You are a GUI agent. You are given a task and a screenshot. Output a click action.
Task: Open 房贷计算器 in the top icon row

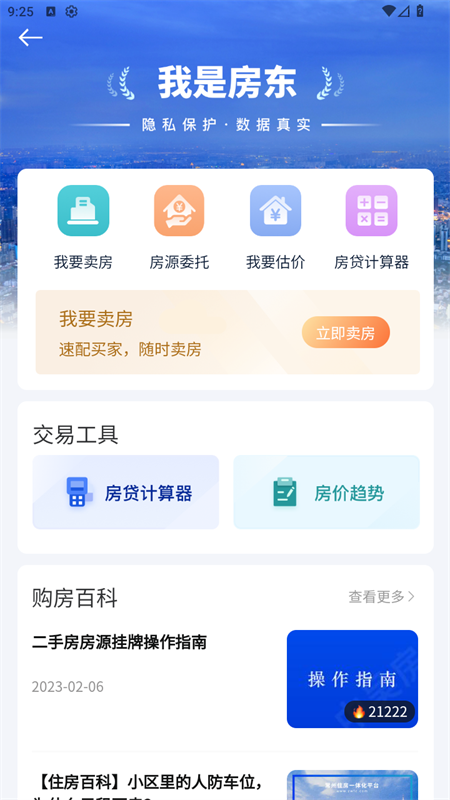371,211
